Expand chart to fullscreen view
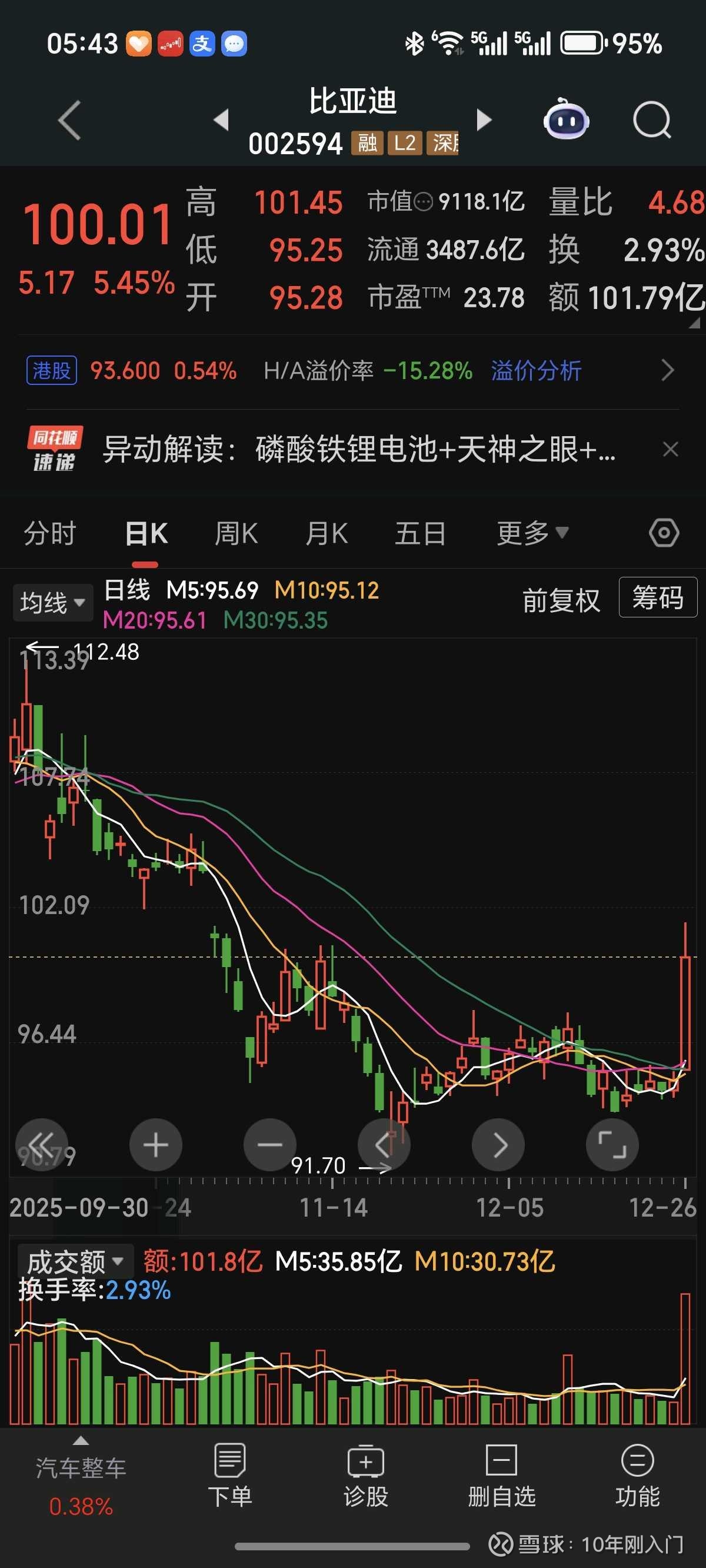 click(x=612, y=1144)
